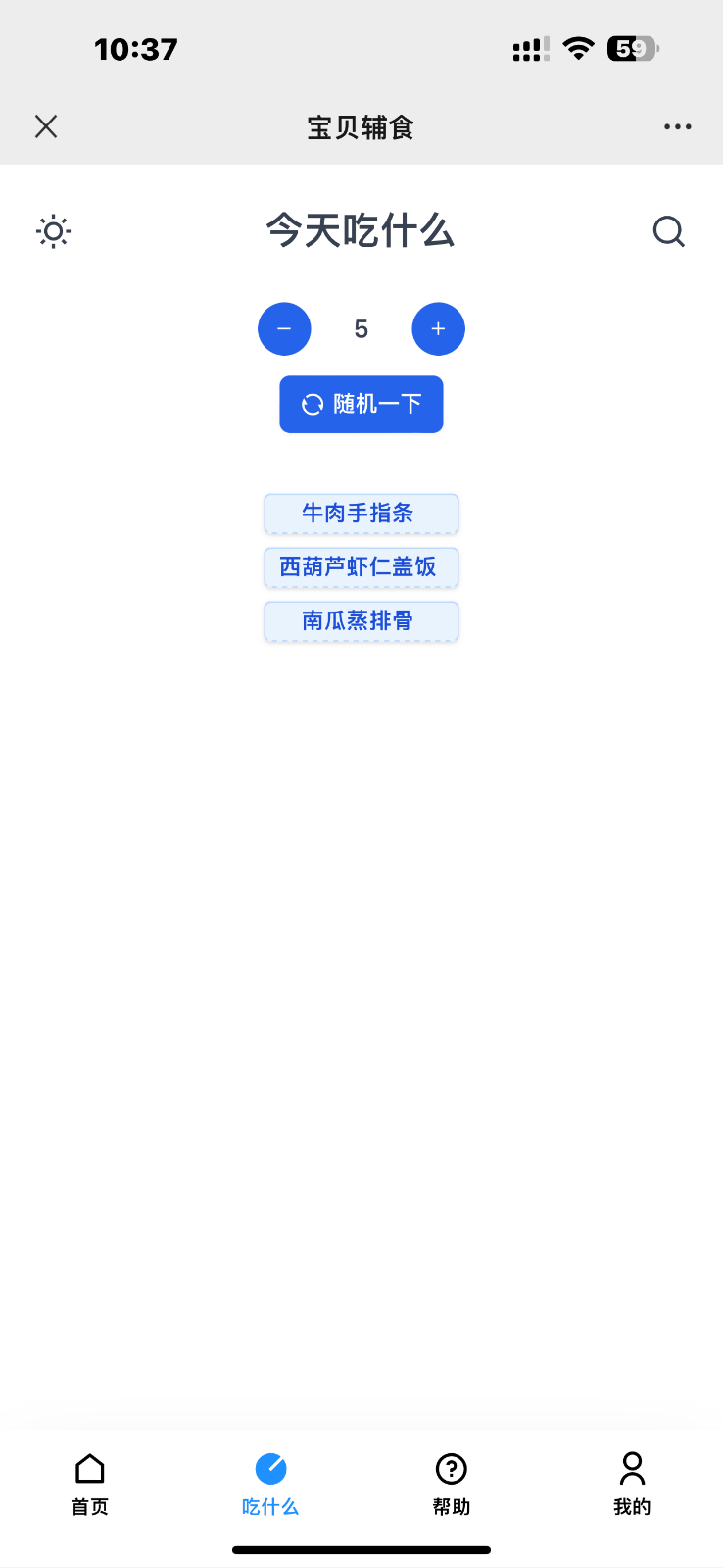Image resolution: width=723 pixels, height=1568 pixels.
Task: Open the 南瓜蒸排骨 recipe
Action: coord(361,621)
